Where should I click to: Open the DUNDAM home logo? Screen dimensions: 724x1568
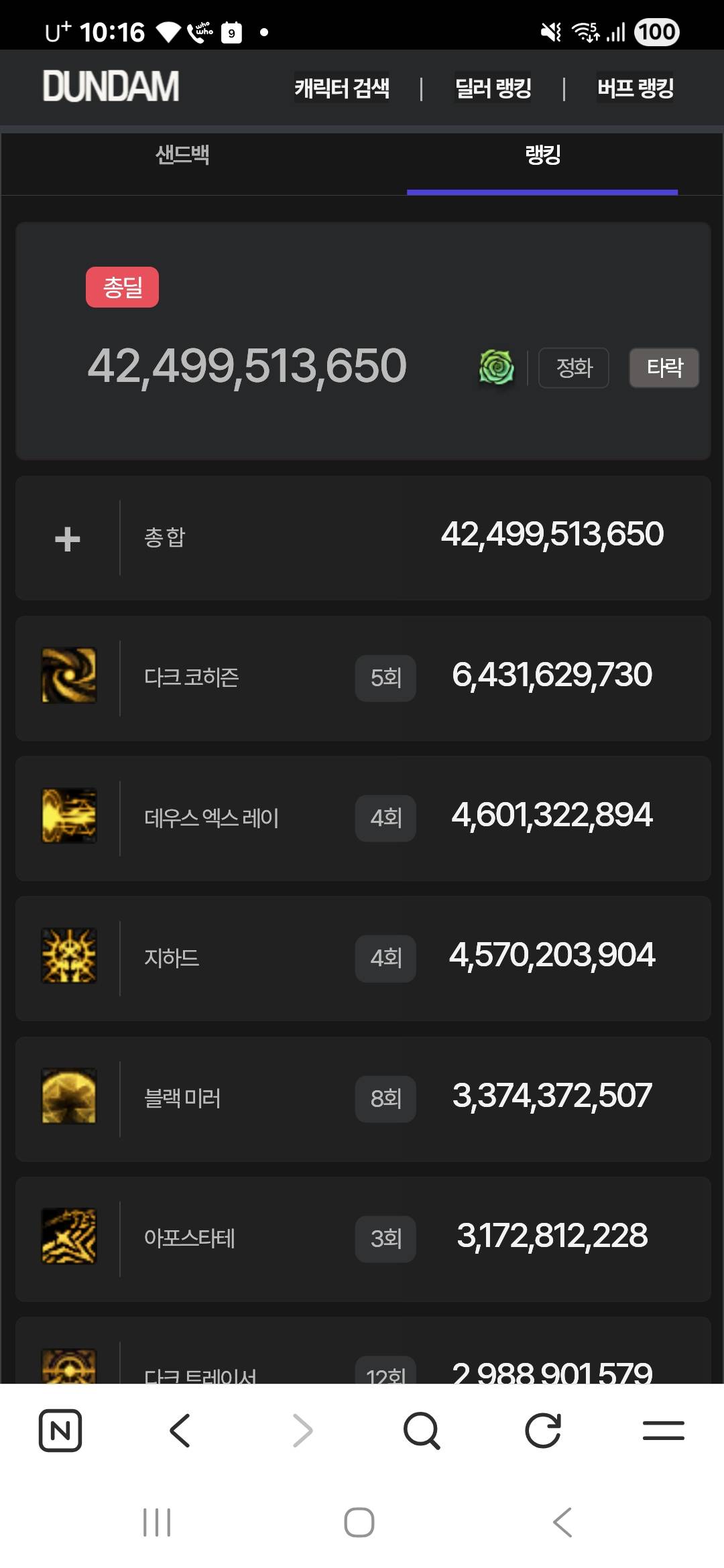pyautogui.click(x=111, y=86)
